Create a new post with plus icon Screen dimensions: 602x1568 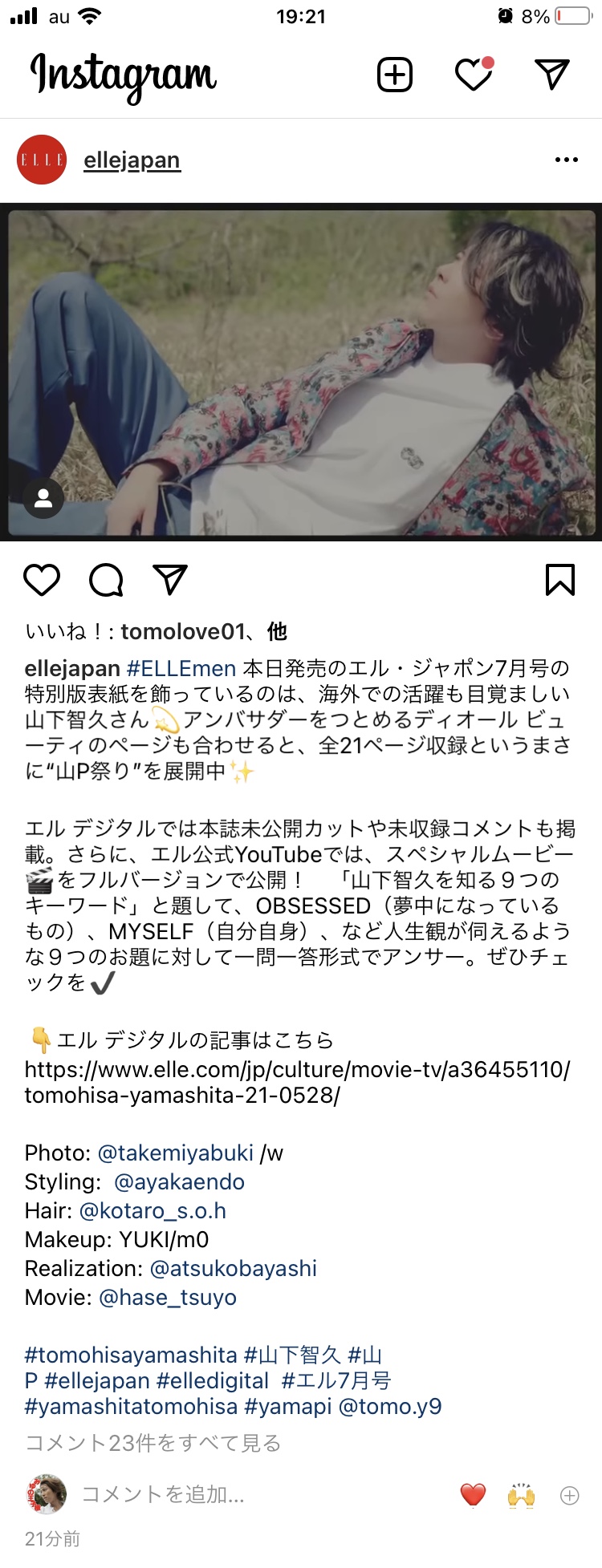tap(395, 75)
